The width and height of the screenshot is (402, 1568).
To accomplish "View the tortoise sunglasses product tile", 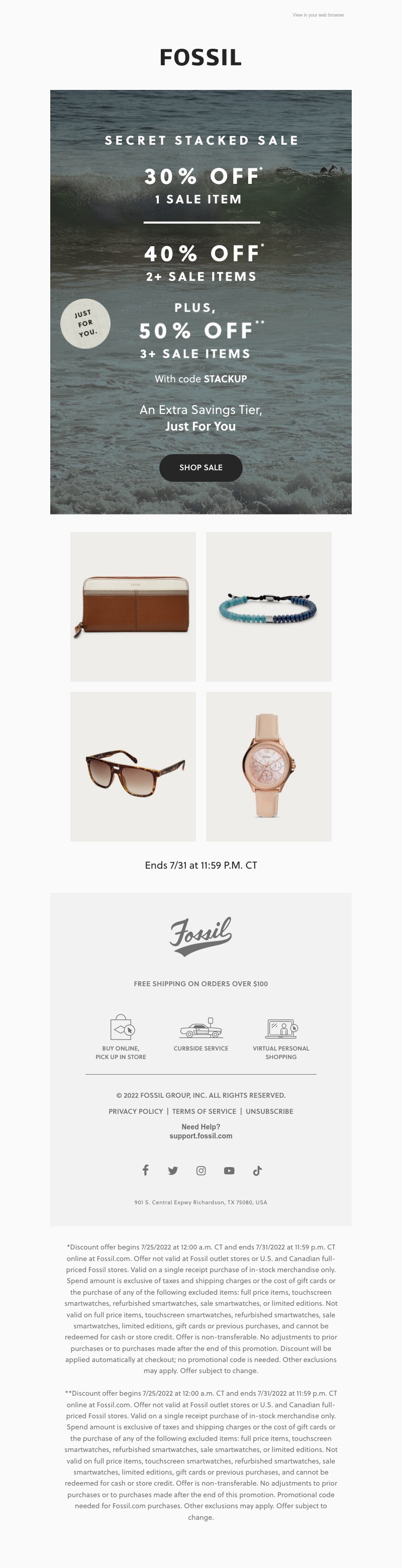I will (x=133, y=766).
